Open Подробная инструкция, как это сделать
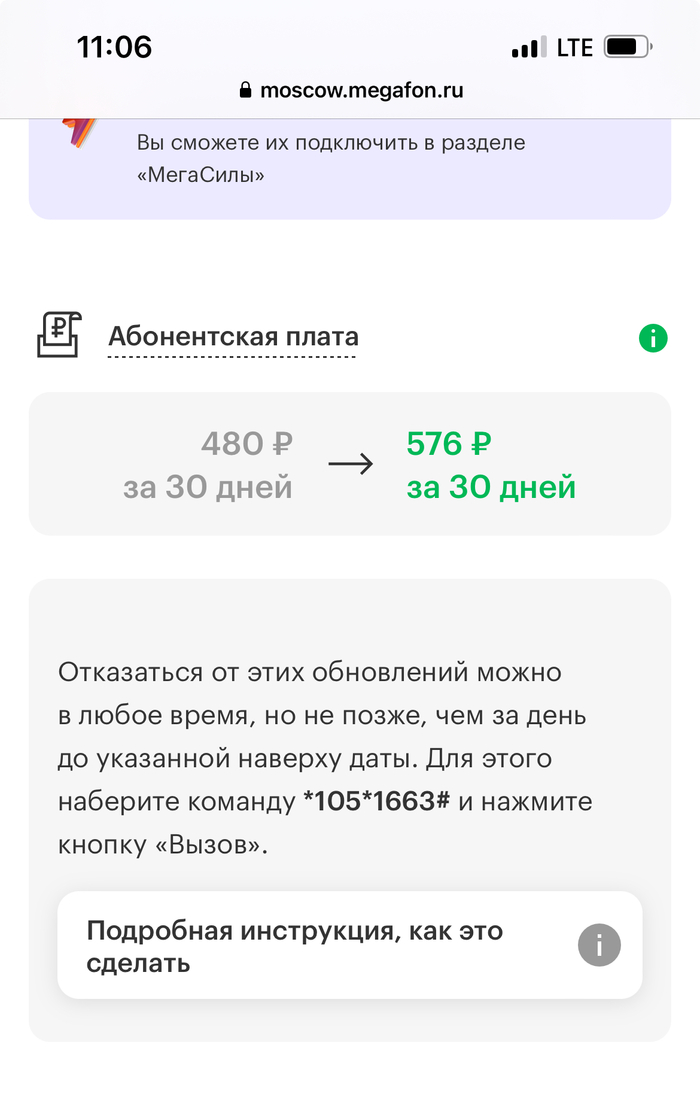The image size is (700, 1115). pyautogui.click(x=349, y=945)
